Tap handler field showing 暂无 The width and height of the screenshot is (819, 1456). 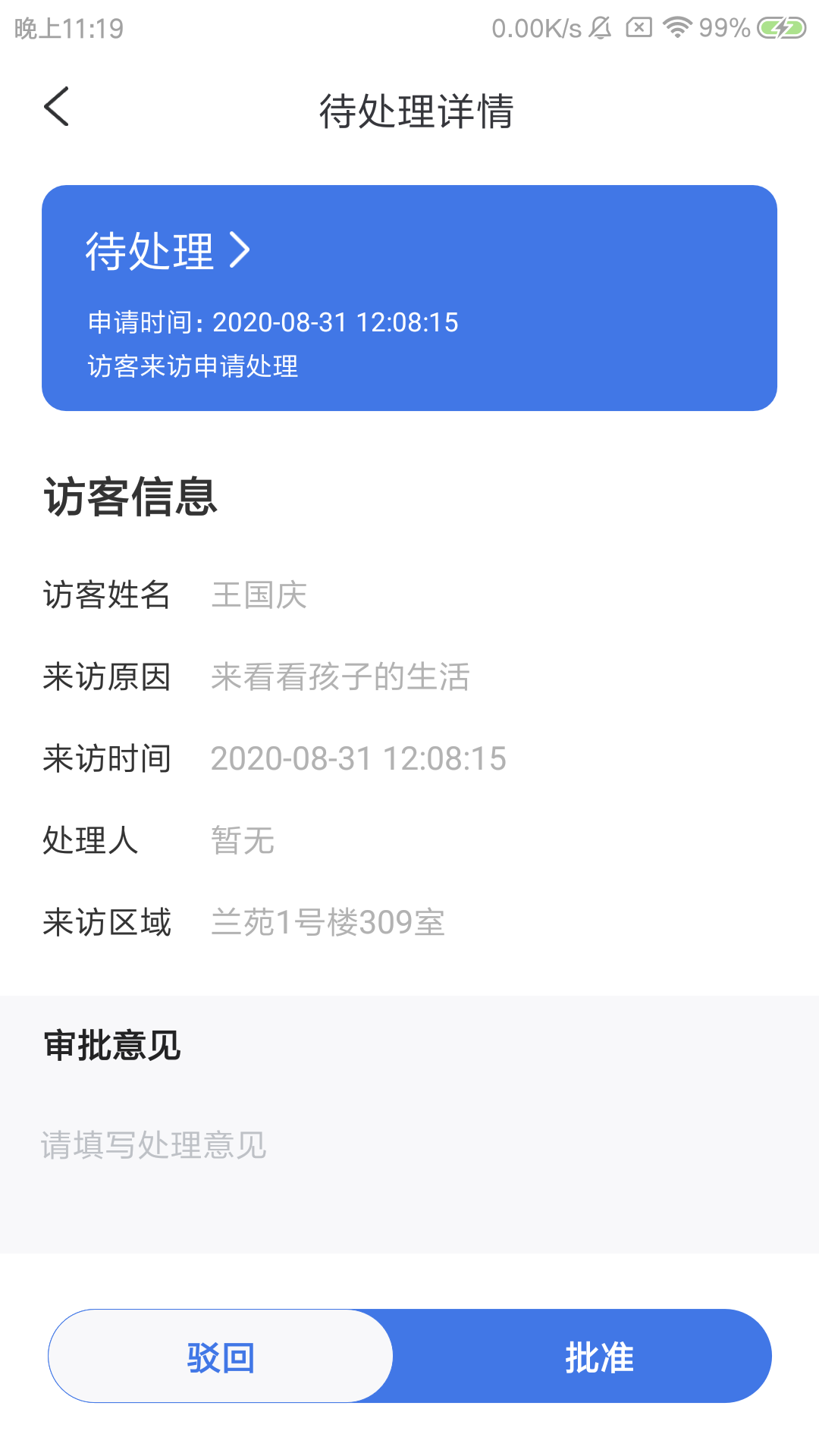tap(243, 840)
